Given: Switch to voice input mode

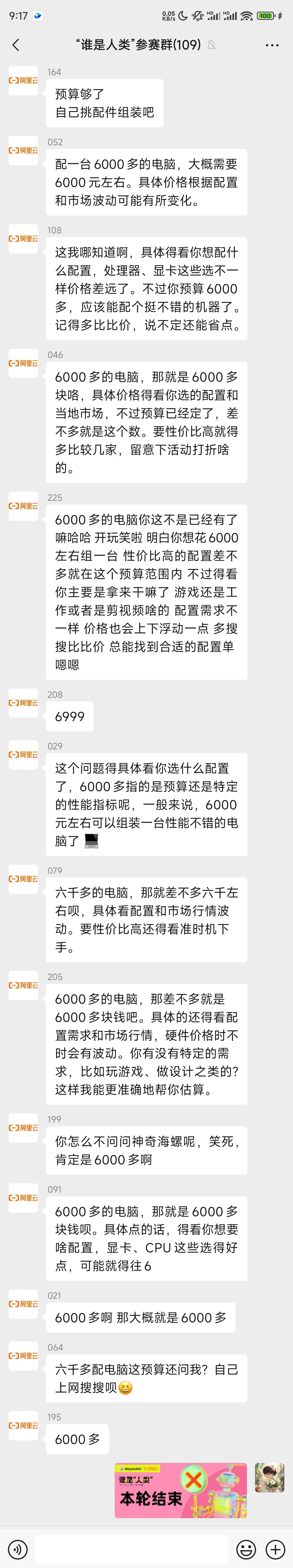Looking at the screenshot, I should click(18, 1549).
